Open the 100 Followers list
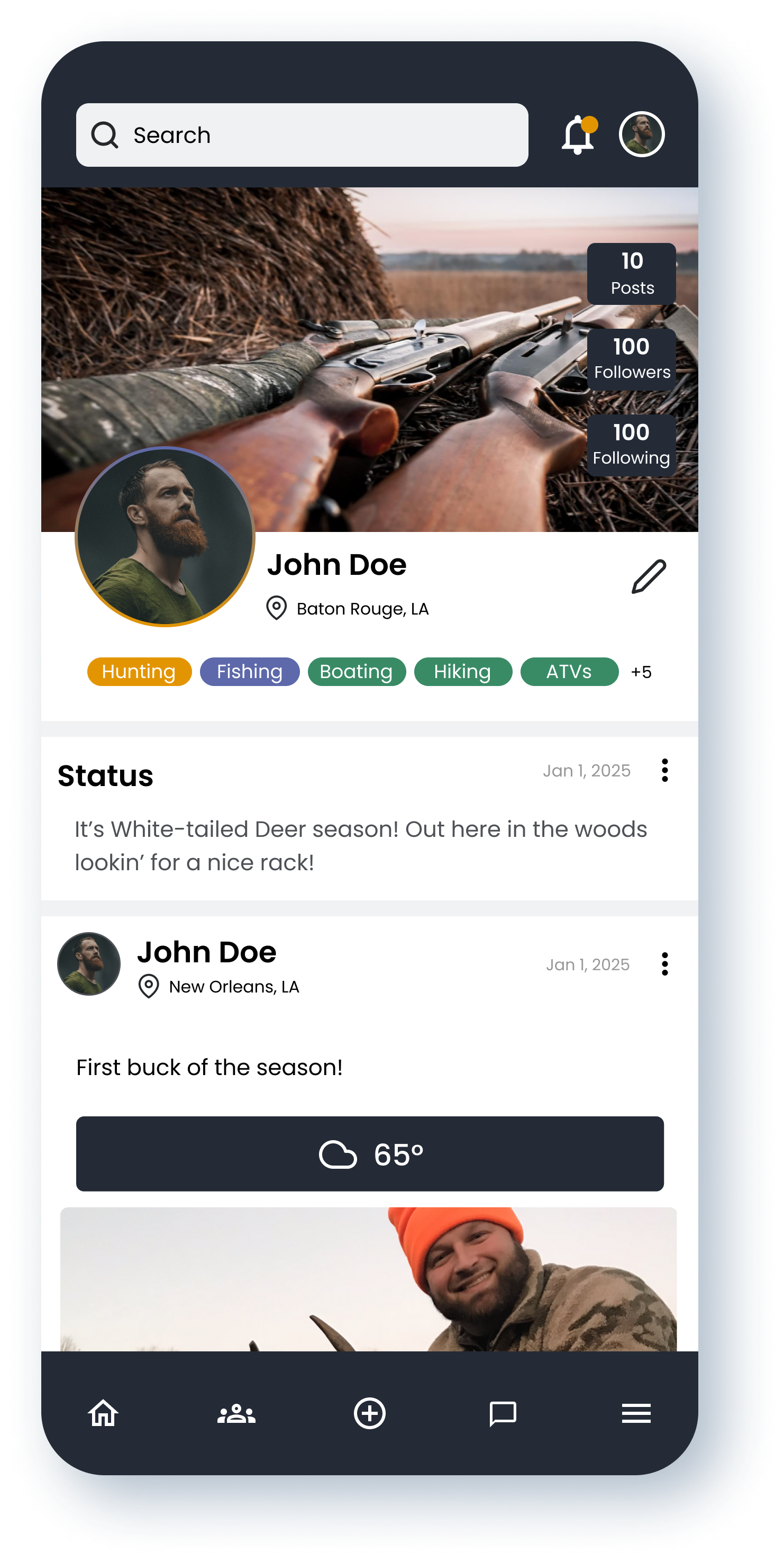The height and width of the screenshot is (1561, 784). coord(632,359)
